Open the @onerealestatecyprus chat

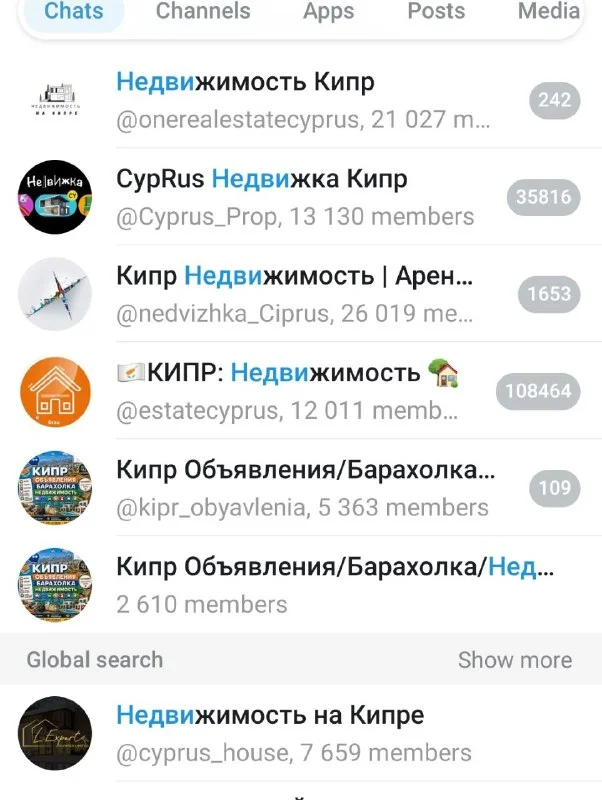tap(301, 100)
